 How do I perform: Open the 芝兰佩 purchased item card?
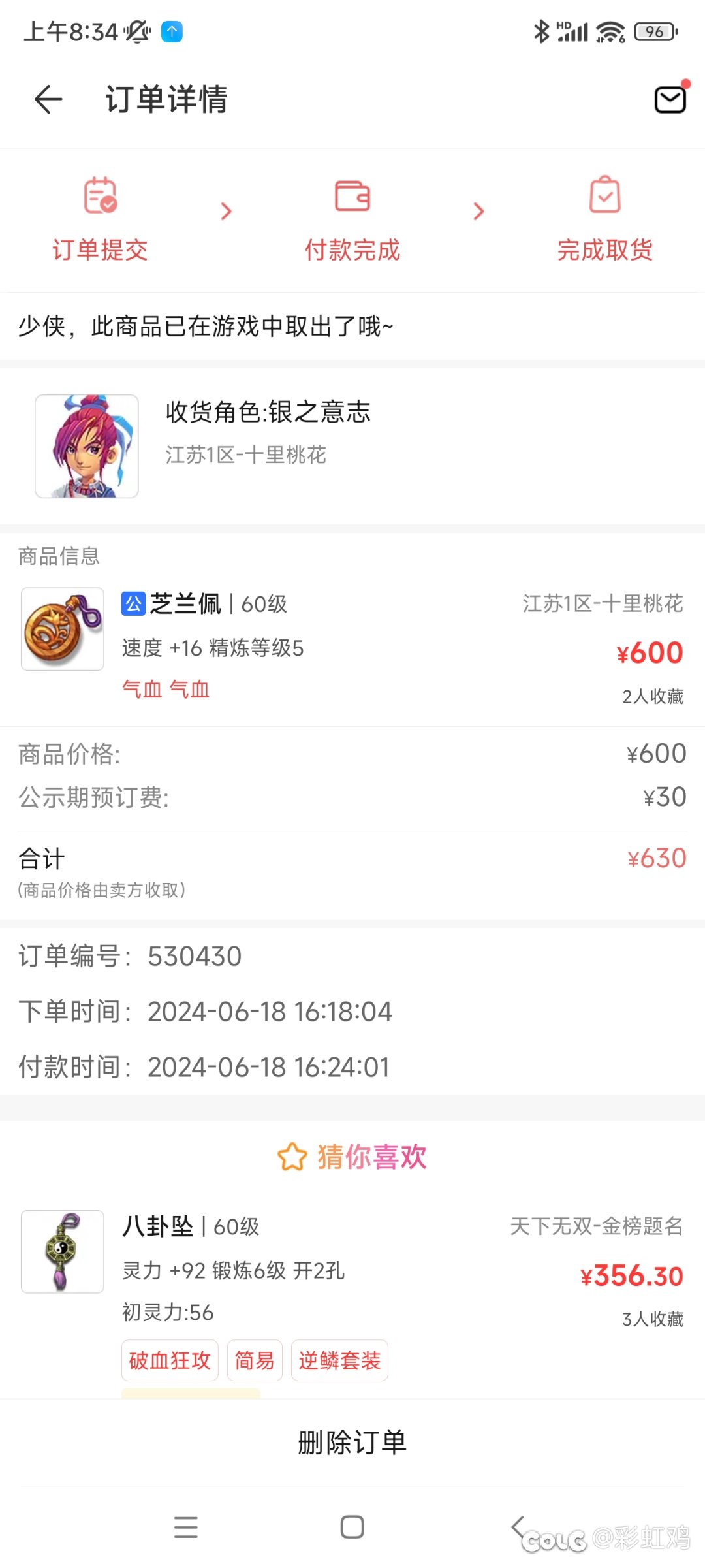351,647
